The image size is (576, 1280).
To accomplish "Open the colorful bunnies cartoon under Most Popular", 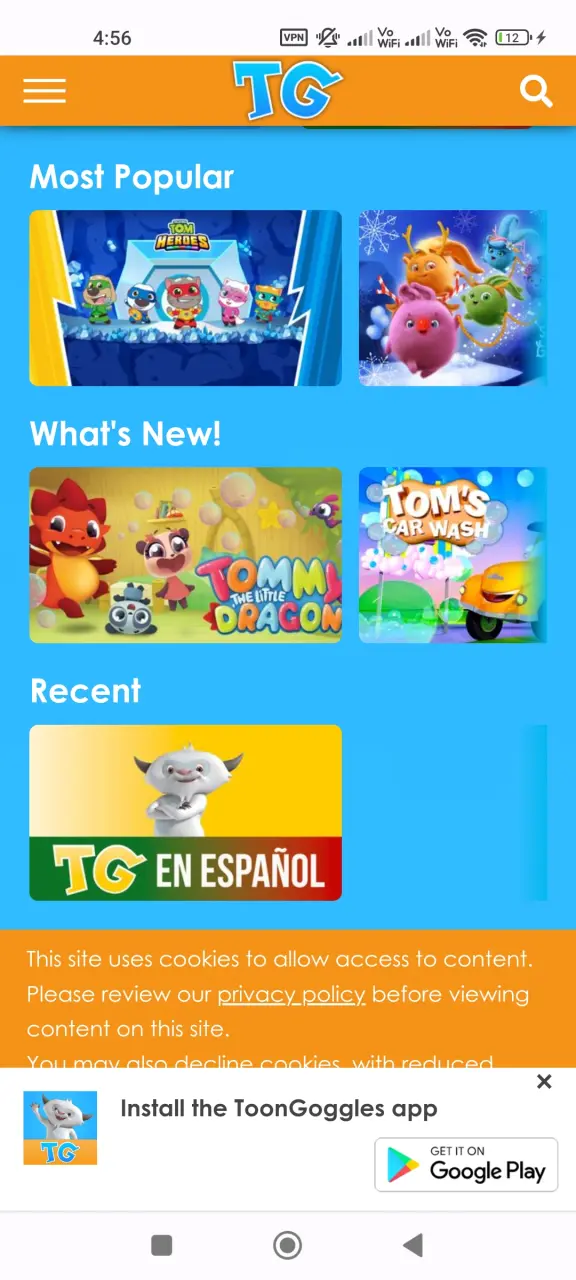I will click(453, 298).
